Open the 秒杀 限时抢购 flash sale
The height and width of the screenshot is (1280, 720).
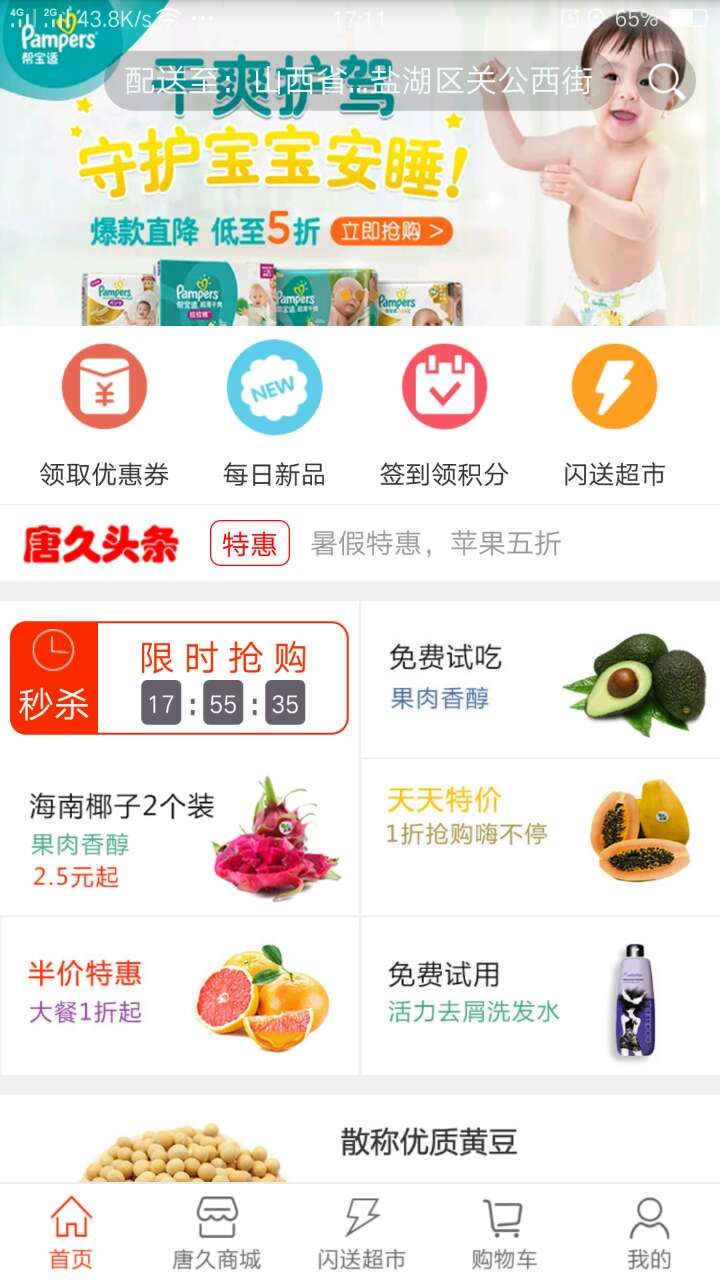(x=180, y=678)
